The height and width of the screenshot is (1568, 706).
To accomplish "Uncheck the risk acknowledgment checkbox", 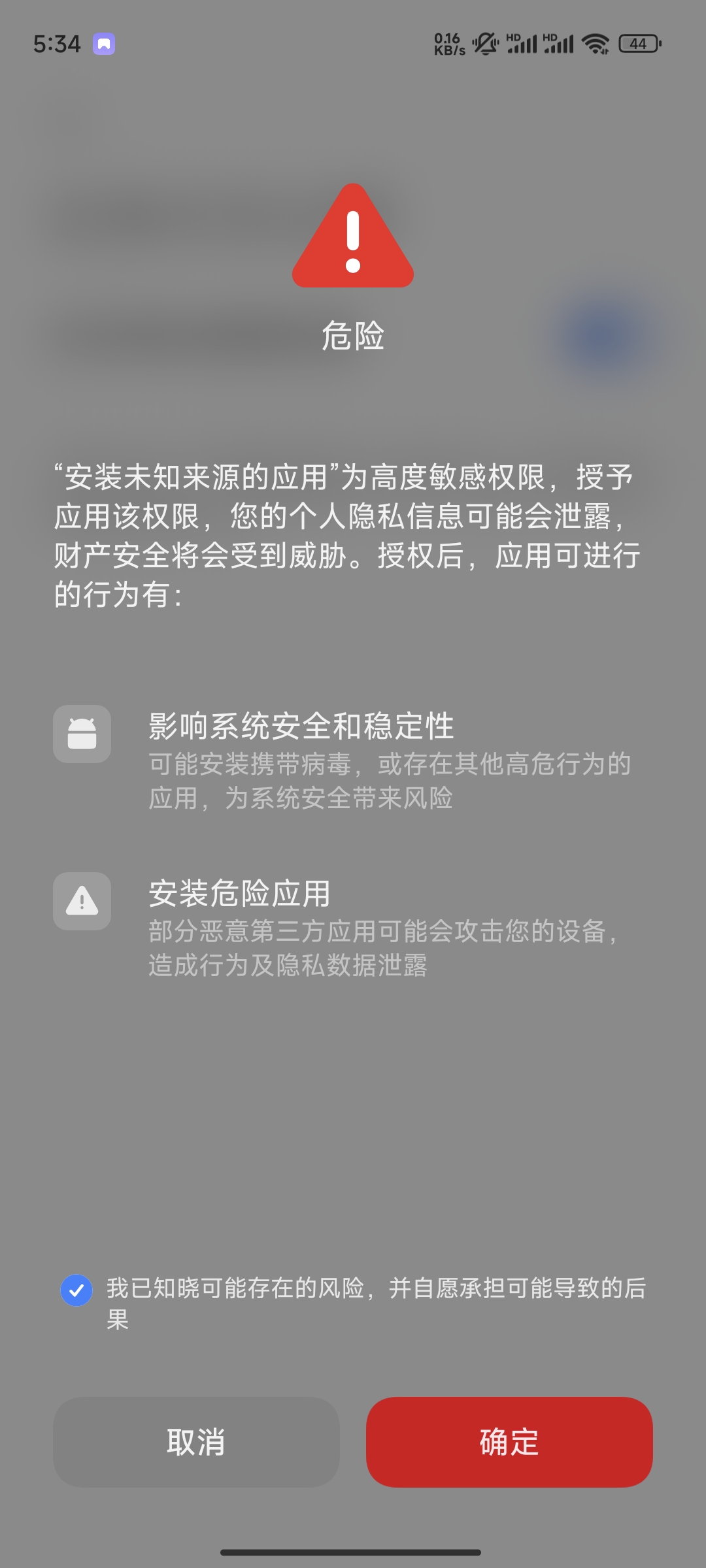I will (76, 1290).
